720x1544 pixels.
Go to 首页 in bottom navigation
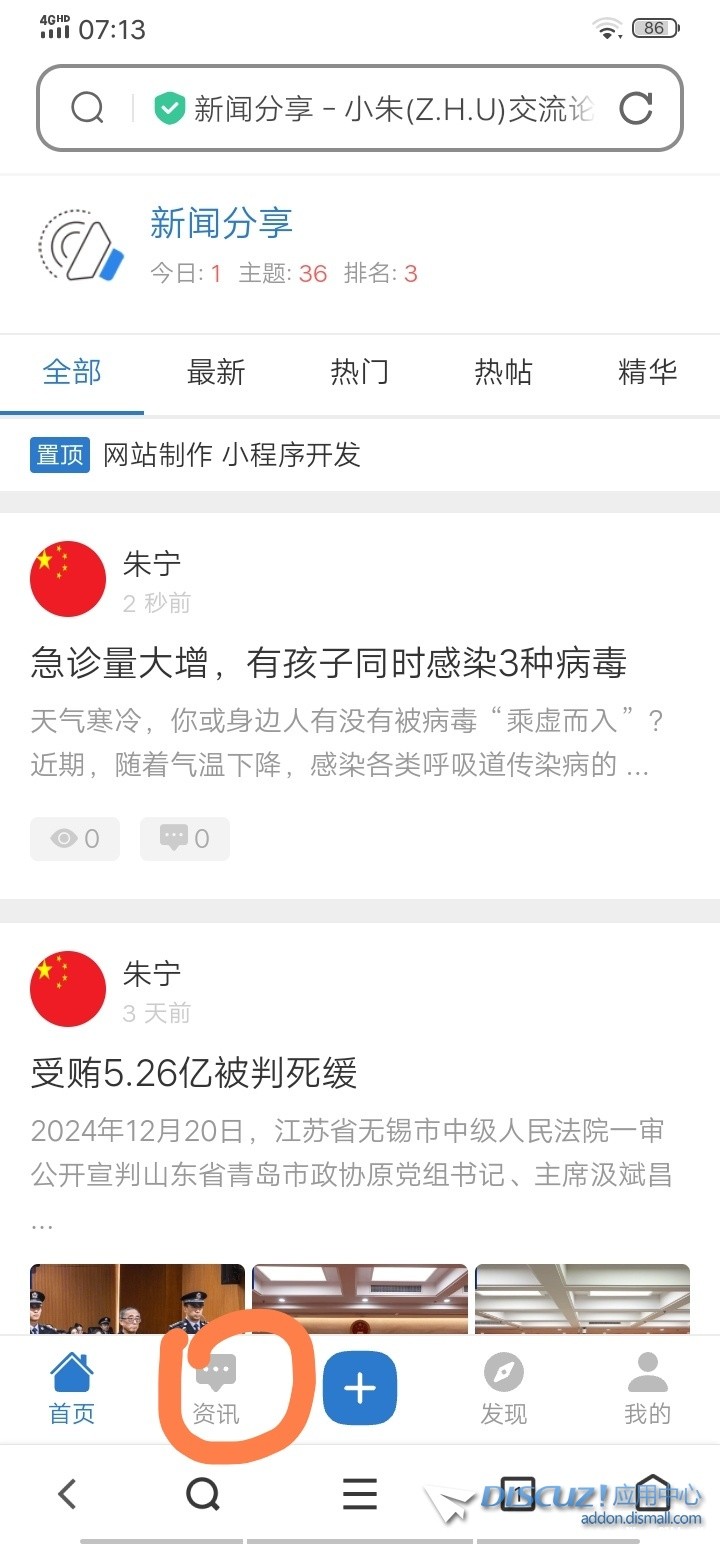tap(72, 1388)
